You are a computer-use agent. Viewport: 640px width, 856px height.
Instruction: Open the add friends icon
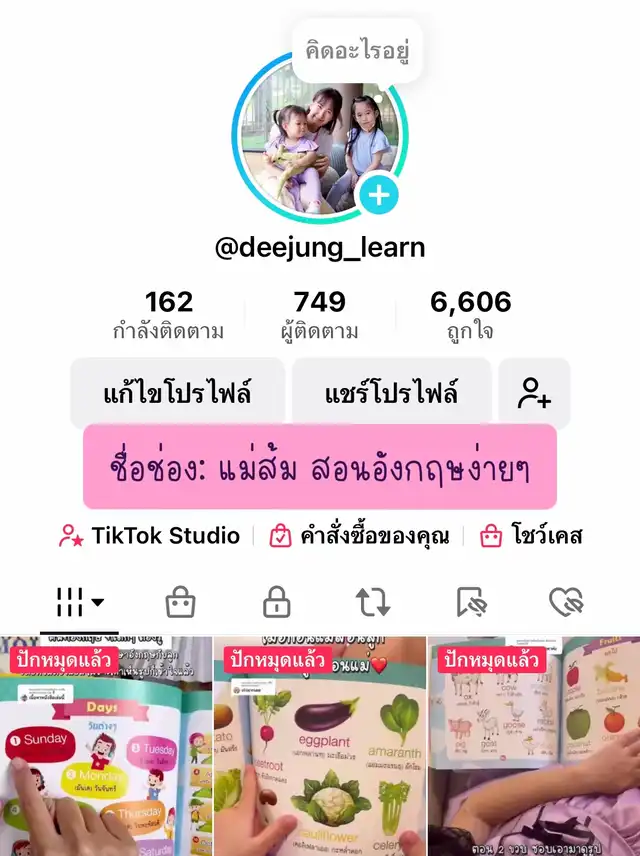(x=534, y=393)
